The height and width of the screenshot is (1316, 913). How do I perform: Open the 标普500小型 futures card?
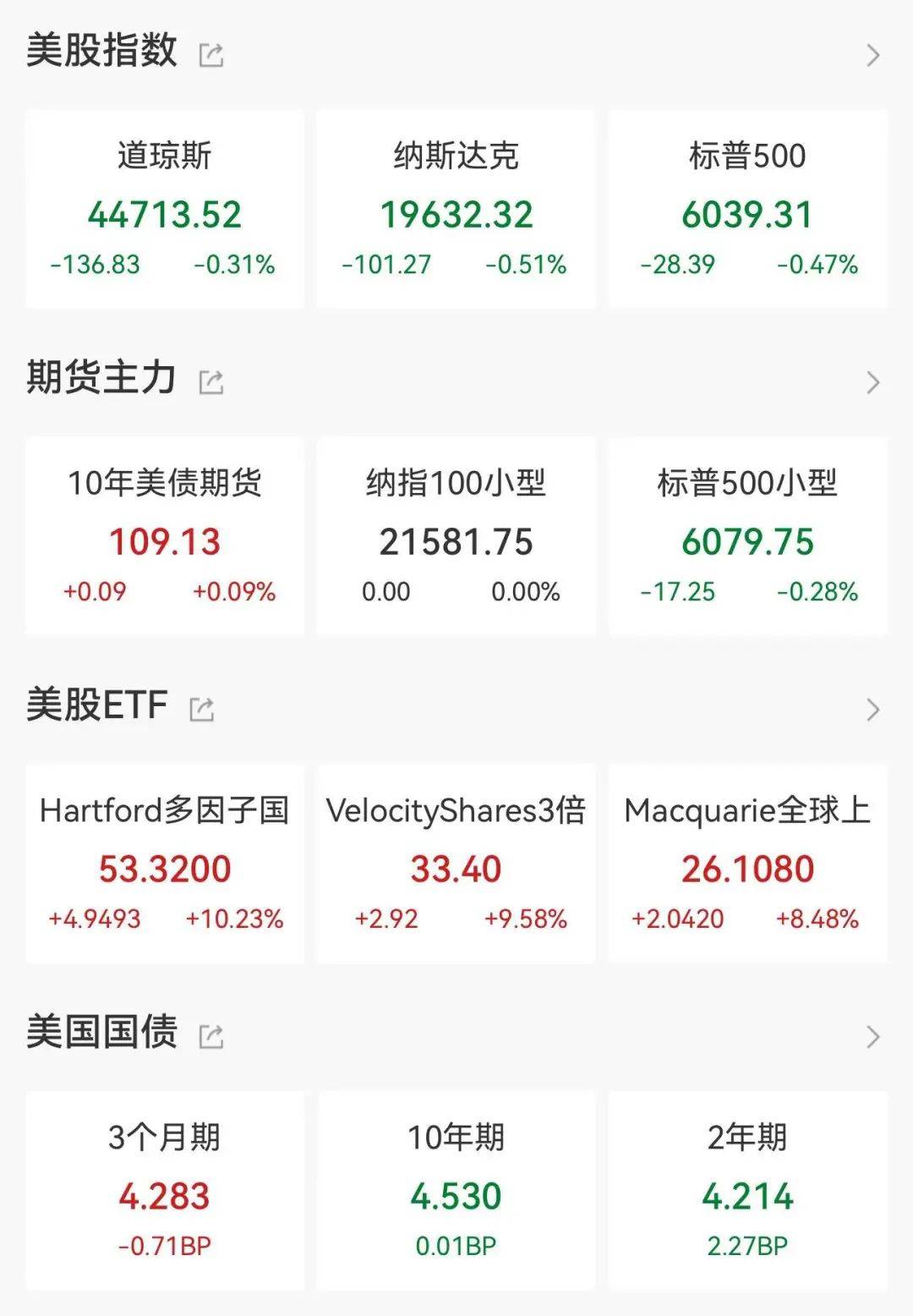pos(749,533)
